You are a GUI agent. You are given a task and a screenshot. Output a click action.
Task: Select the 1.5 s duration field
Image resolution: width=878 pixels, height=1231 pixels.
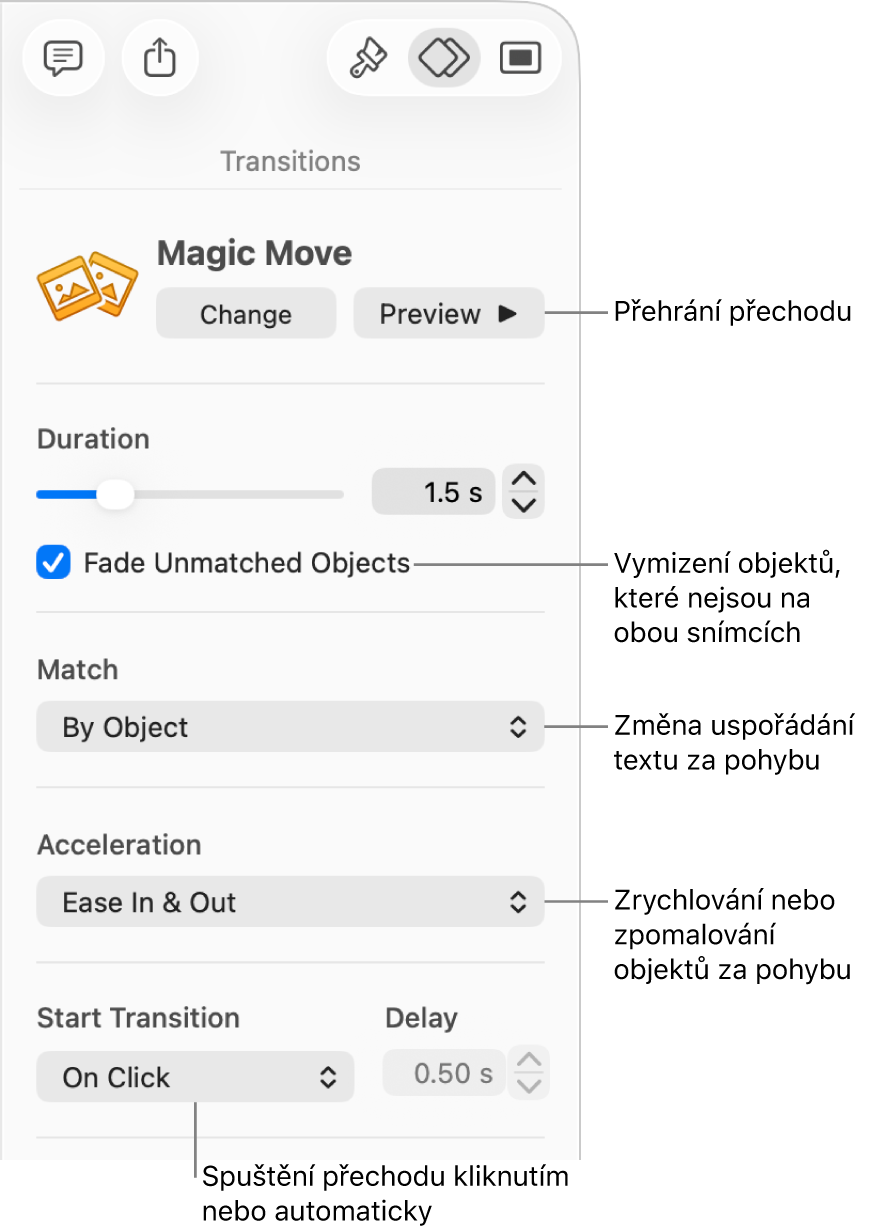pos(434,492)
